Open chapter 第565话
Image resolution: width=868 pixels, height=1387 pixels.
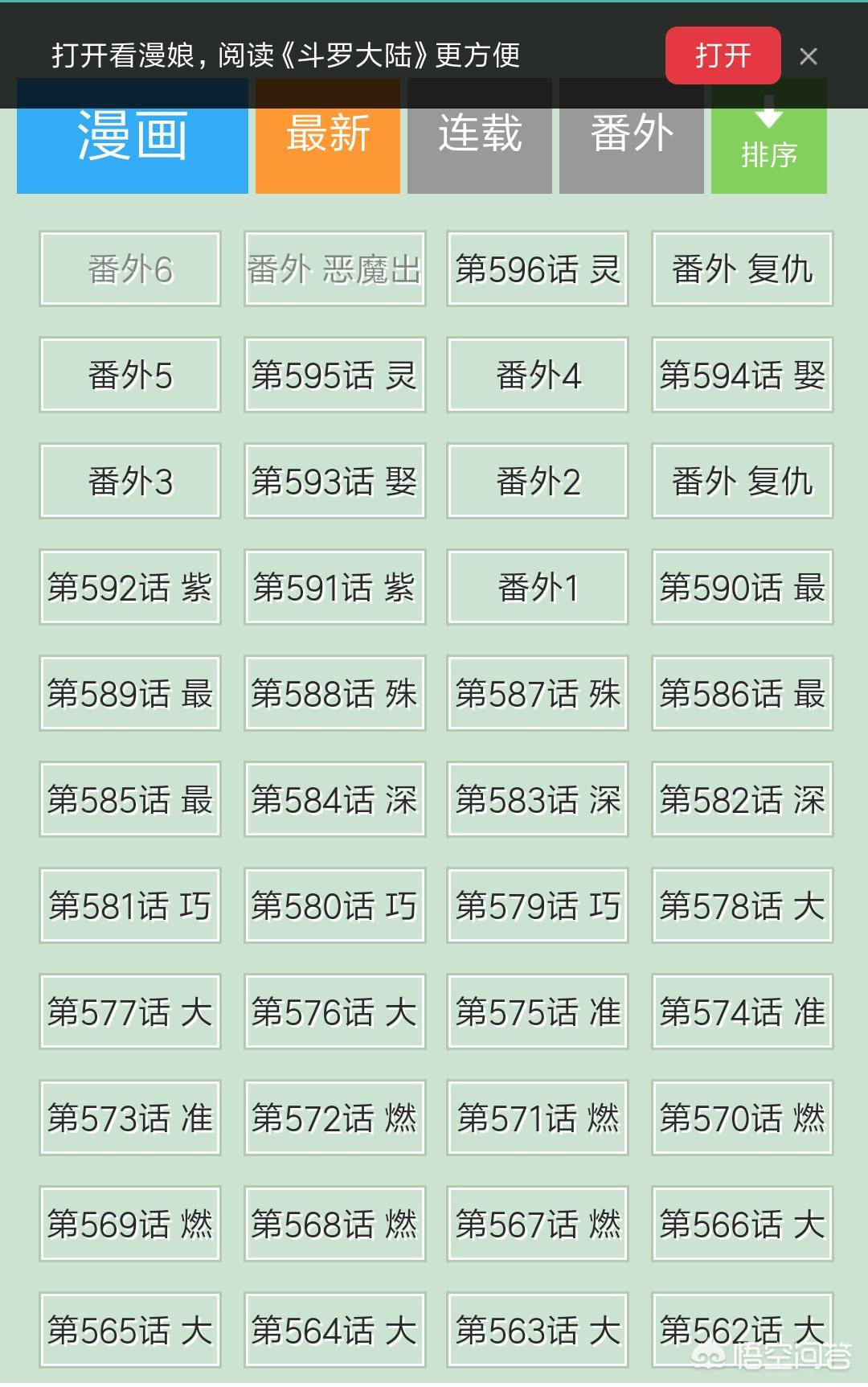[x=130, y=1331]
